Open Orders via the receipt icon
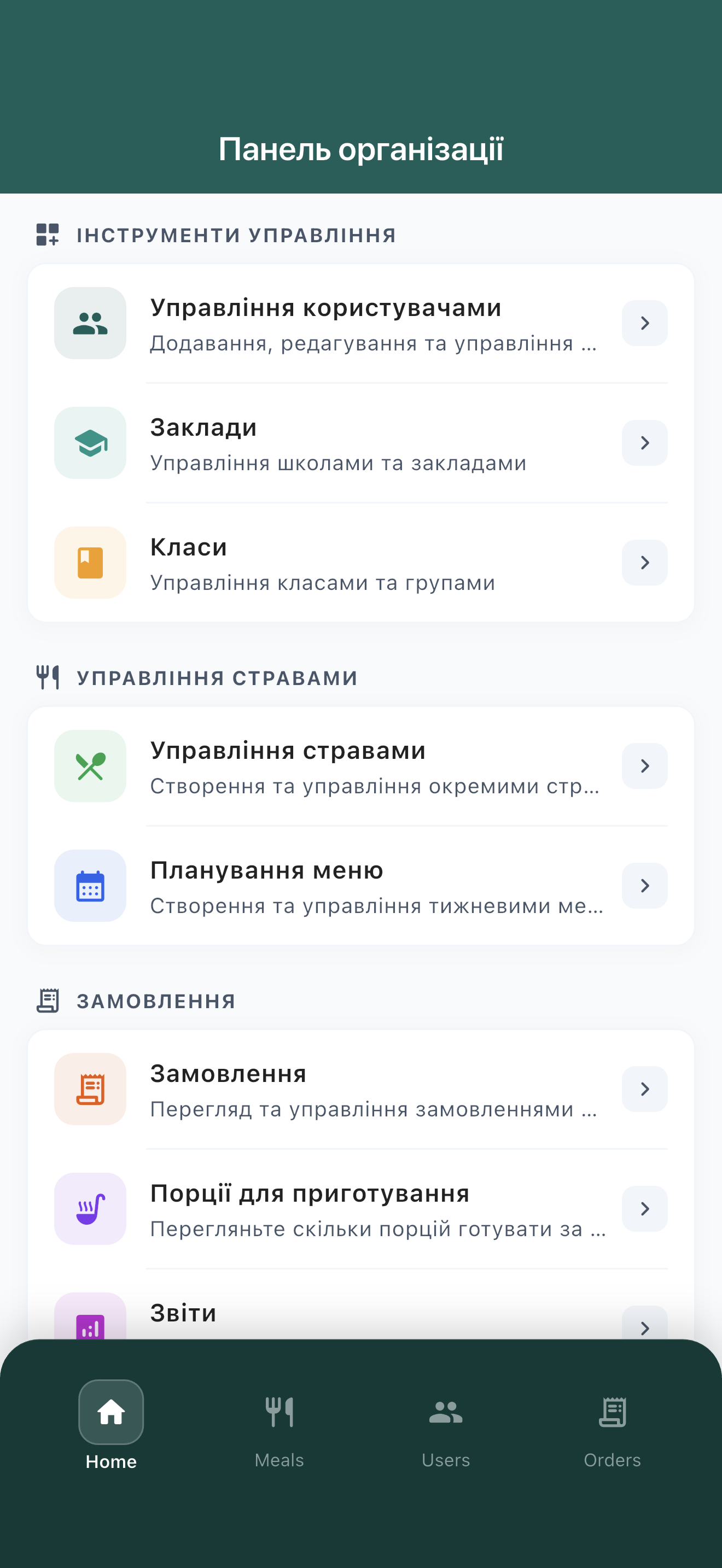Screen dimensions: 722x1568 point(613,1412)
